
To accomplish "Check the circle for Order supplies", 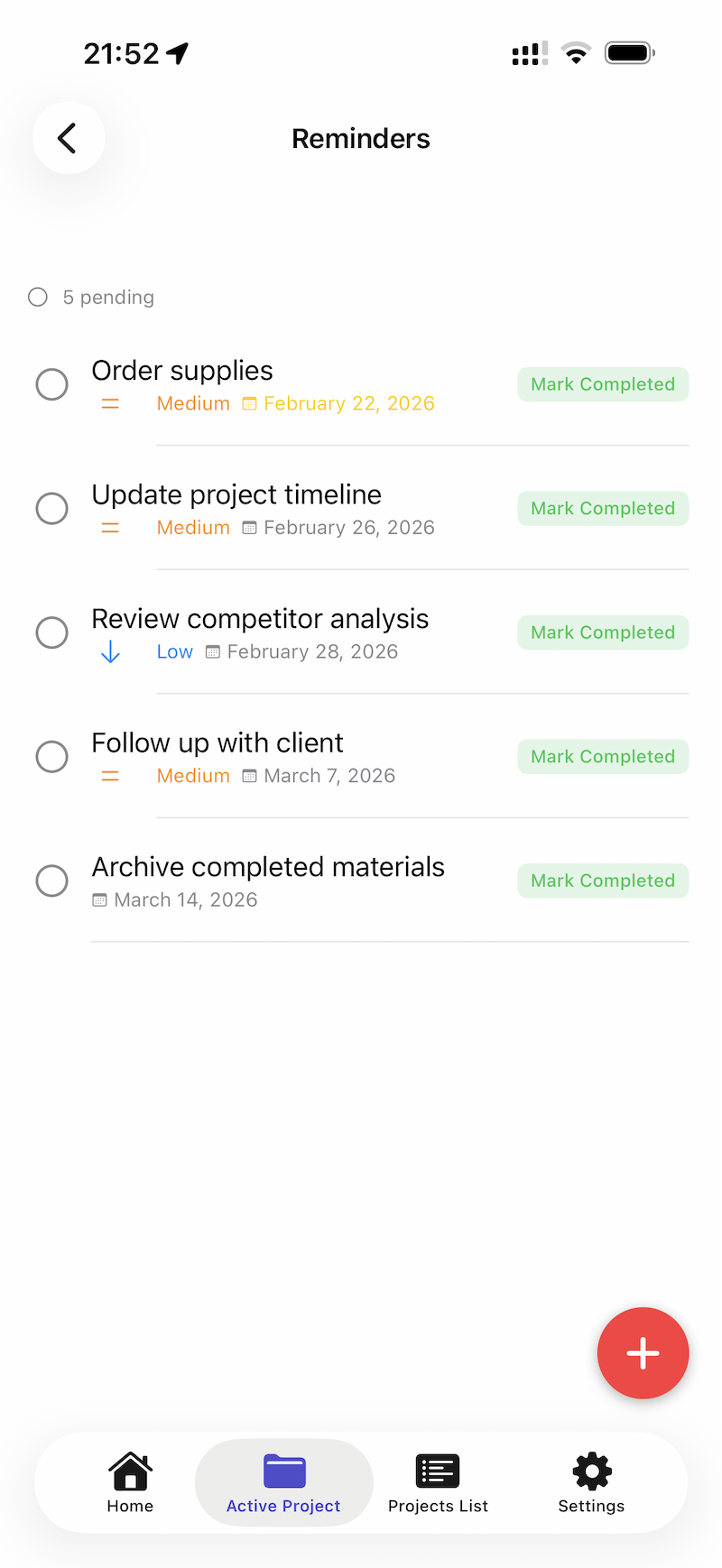I will 51,384.
